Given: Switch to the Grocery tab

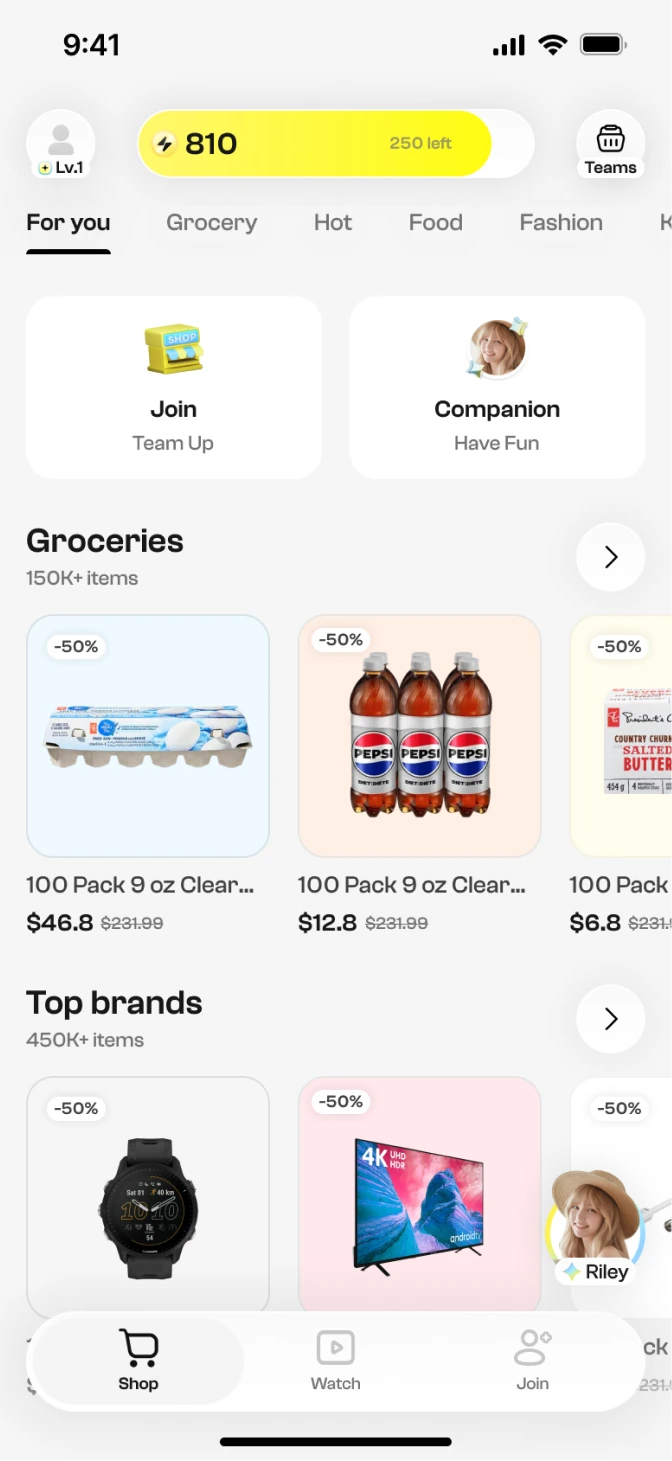Looking at the screenshot, I should 211,223.
